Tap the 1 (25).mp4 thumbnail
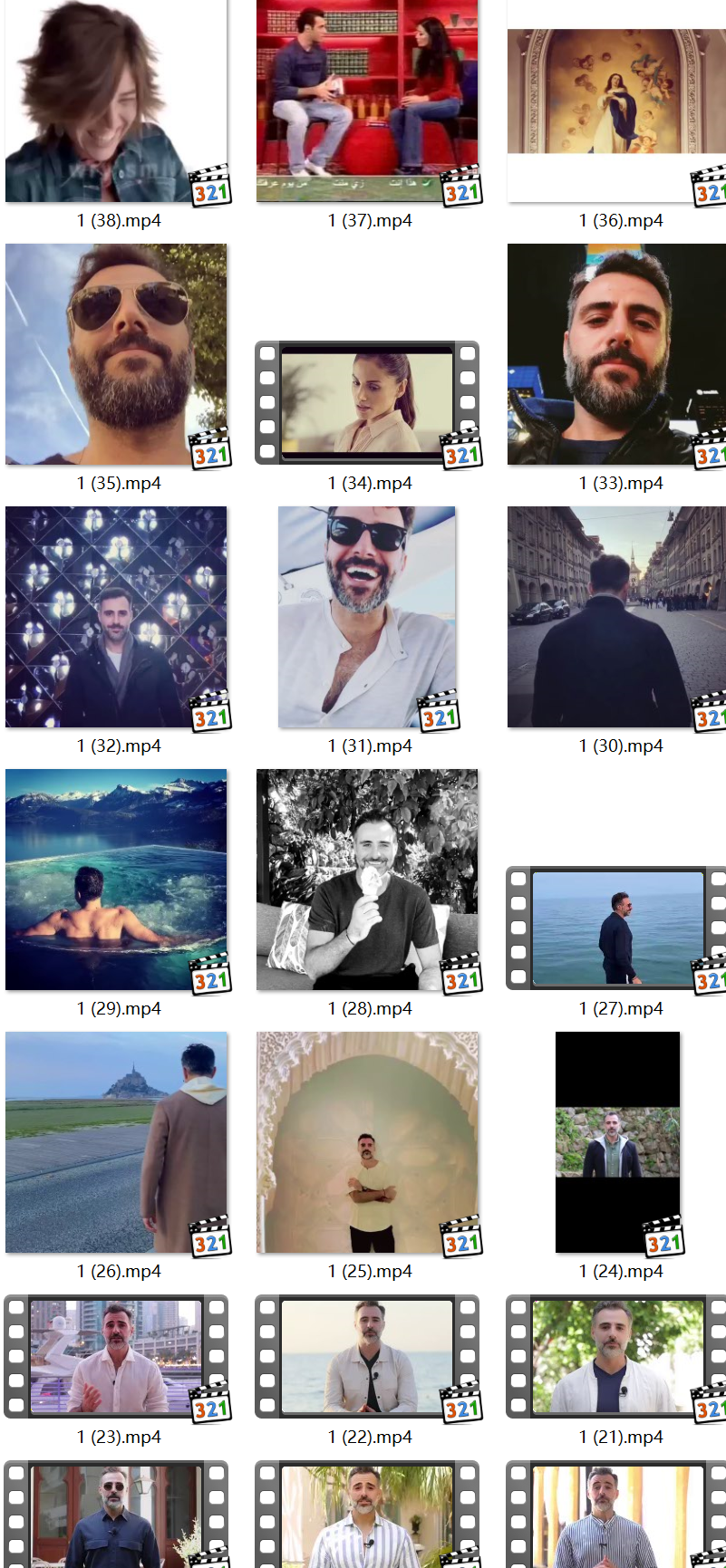726x1568 pixels. click(367, 1142)
